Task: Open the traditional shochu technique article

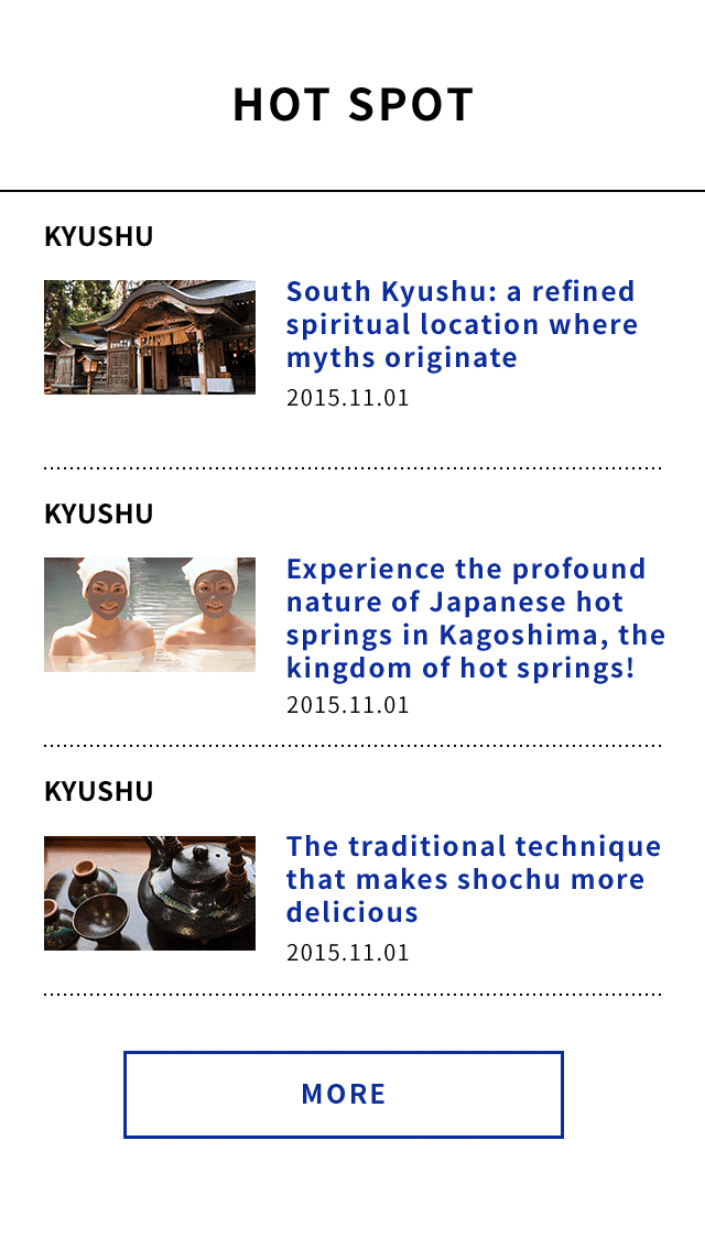Action: (473, 878)
